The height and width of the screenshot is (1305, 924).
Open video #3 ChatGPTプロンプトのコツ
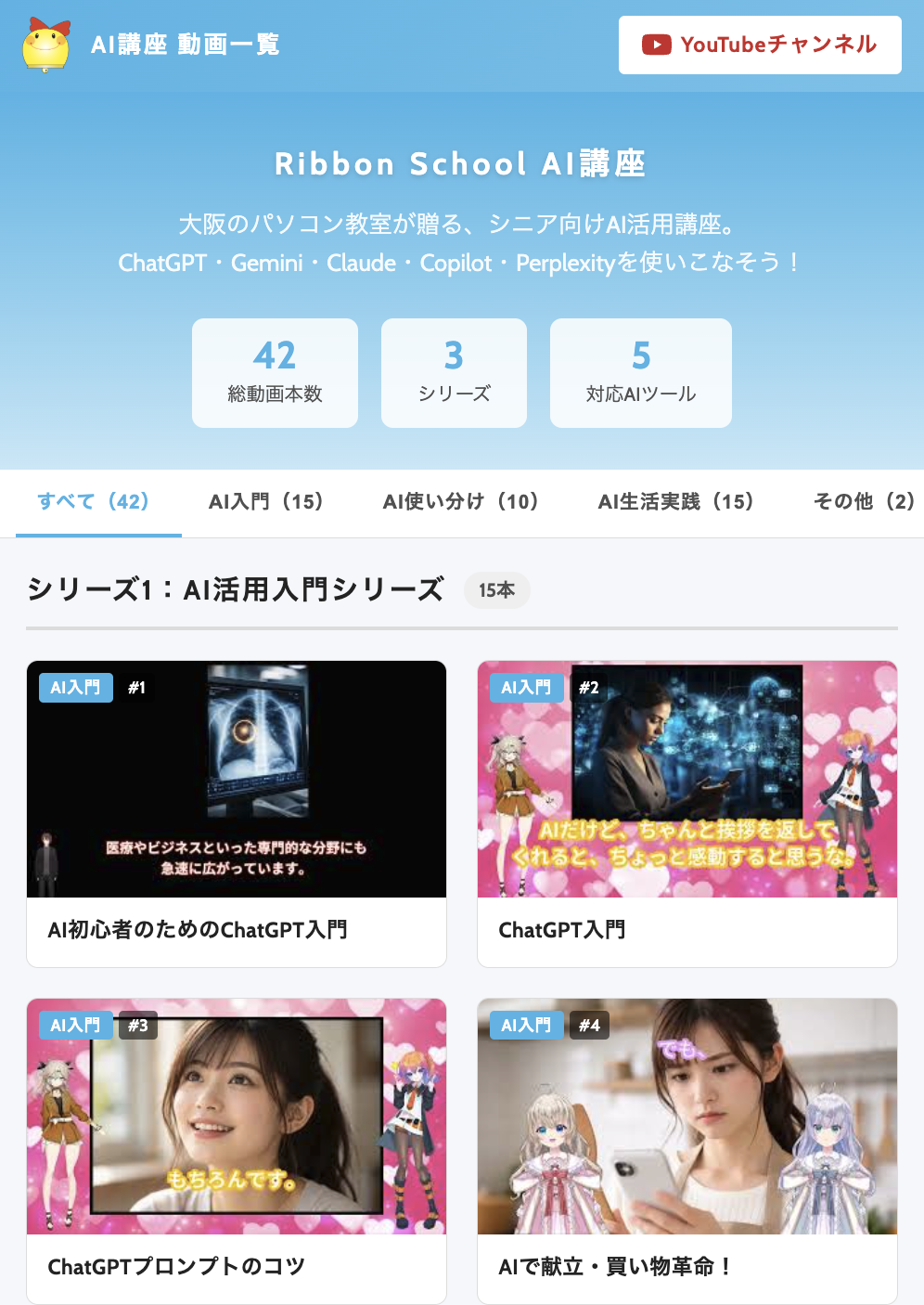(237, 1149)
